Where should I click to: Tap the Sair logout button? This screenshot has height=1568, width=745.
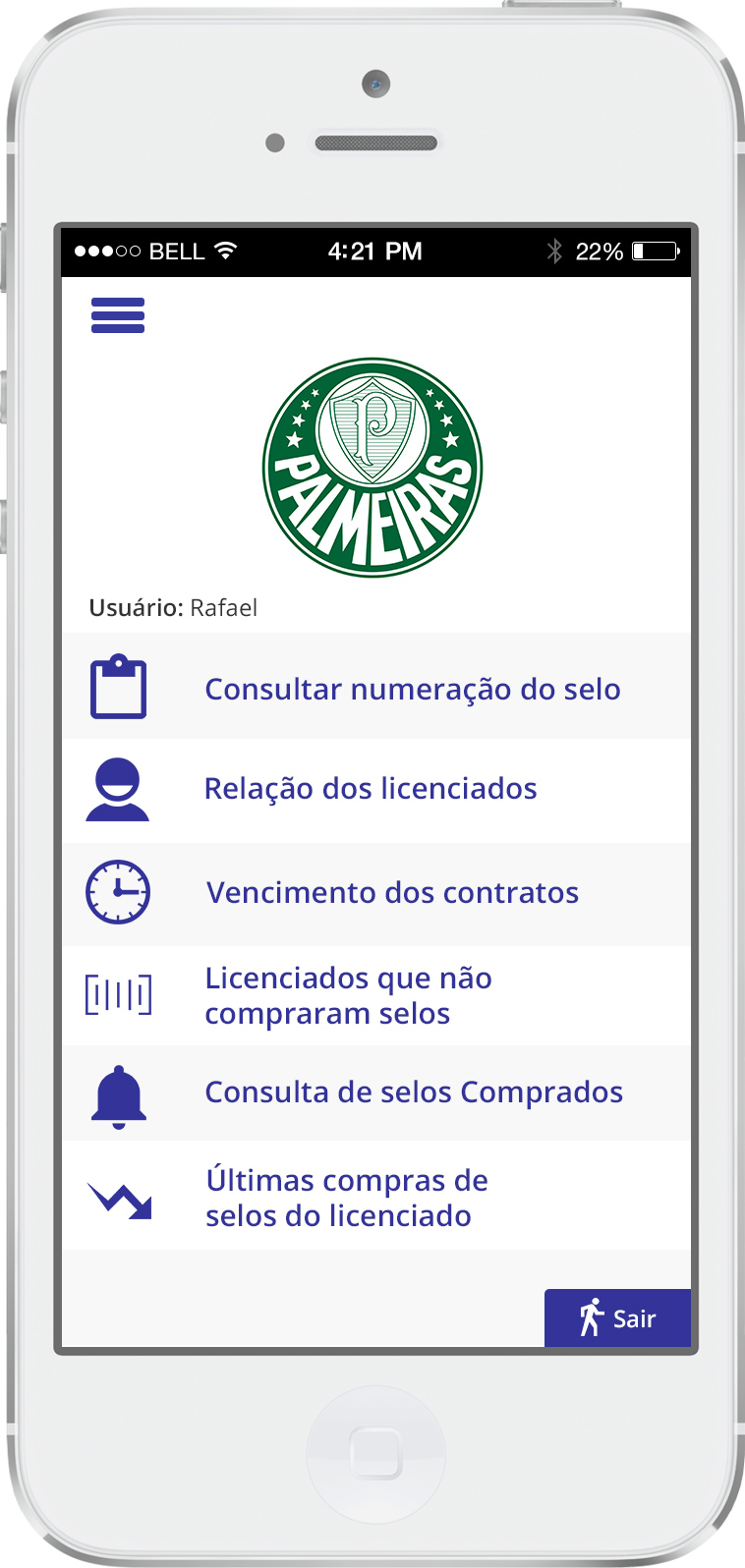click(x=618, y=1318)
